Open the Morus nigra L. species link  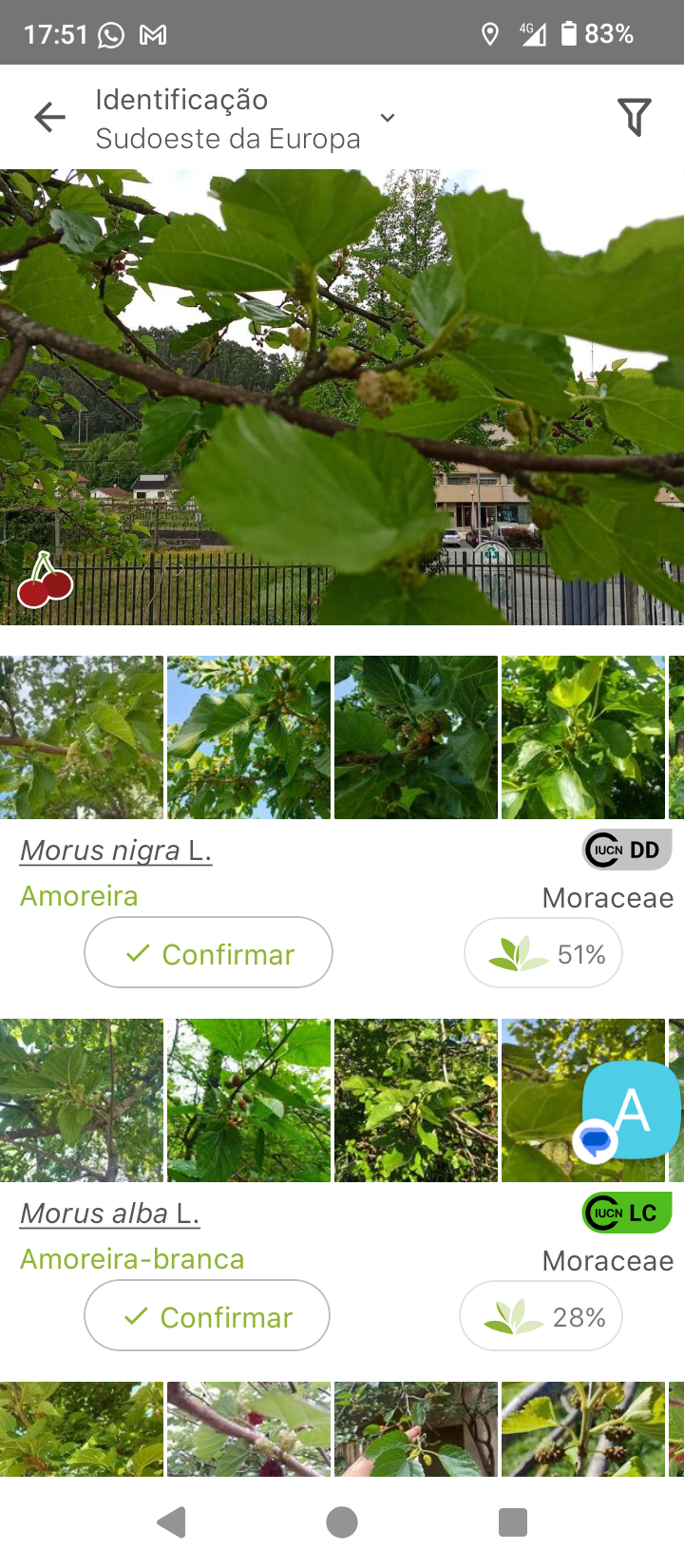(x=116, y=850)
